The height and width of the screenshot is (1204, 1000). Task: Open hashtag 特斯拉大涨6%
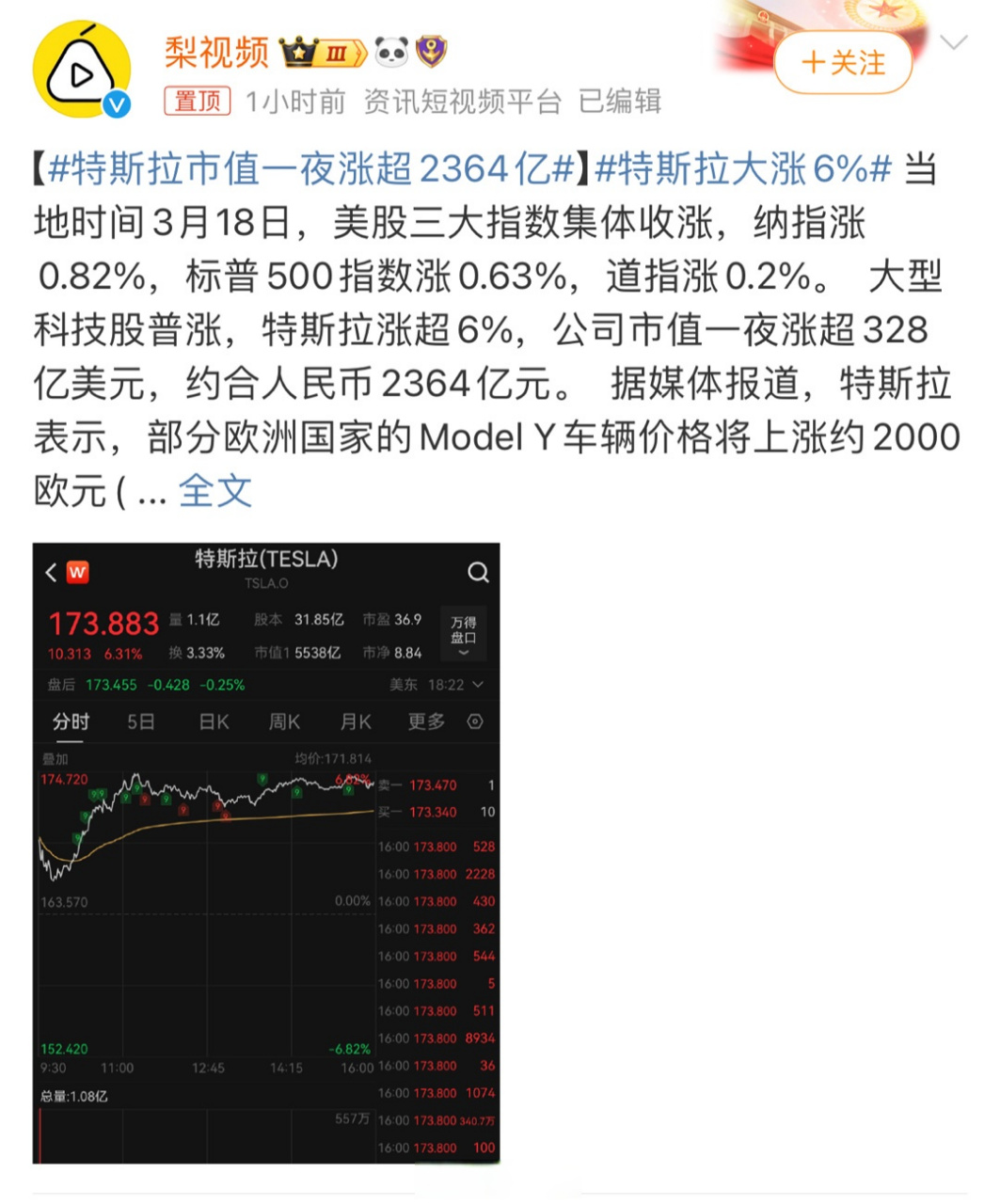pyautogui.click(x=743, y=169)
